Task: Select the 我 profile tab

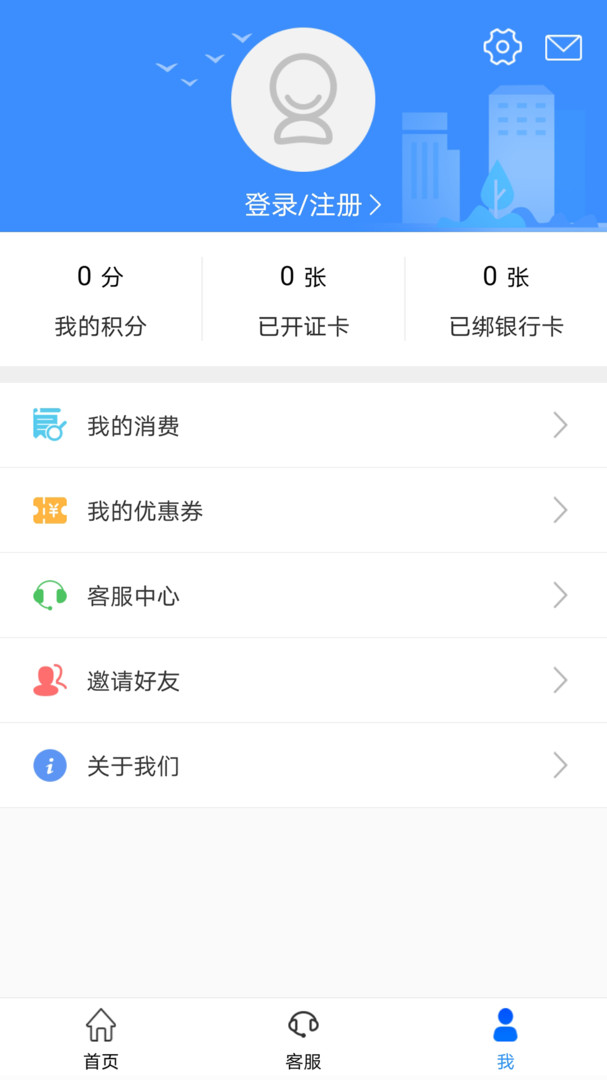Action: [x=505, y=1039]
